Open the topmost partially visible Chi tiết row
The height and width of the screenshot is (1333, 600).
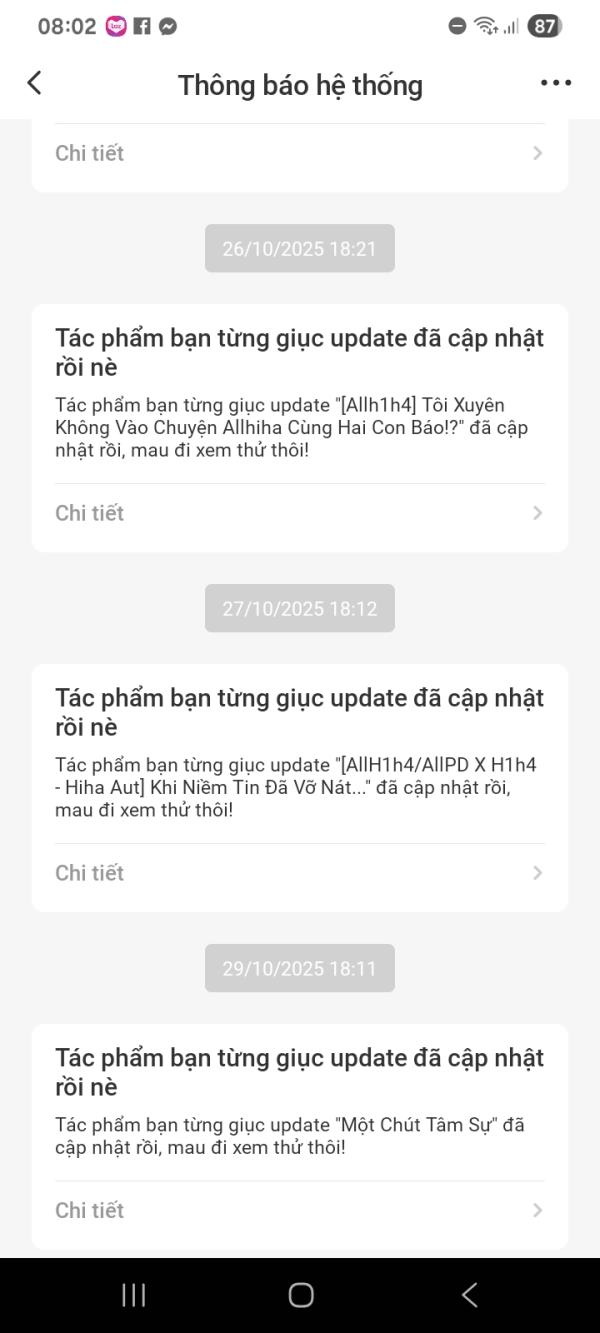tap(300, 153)
